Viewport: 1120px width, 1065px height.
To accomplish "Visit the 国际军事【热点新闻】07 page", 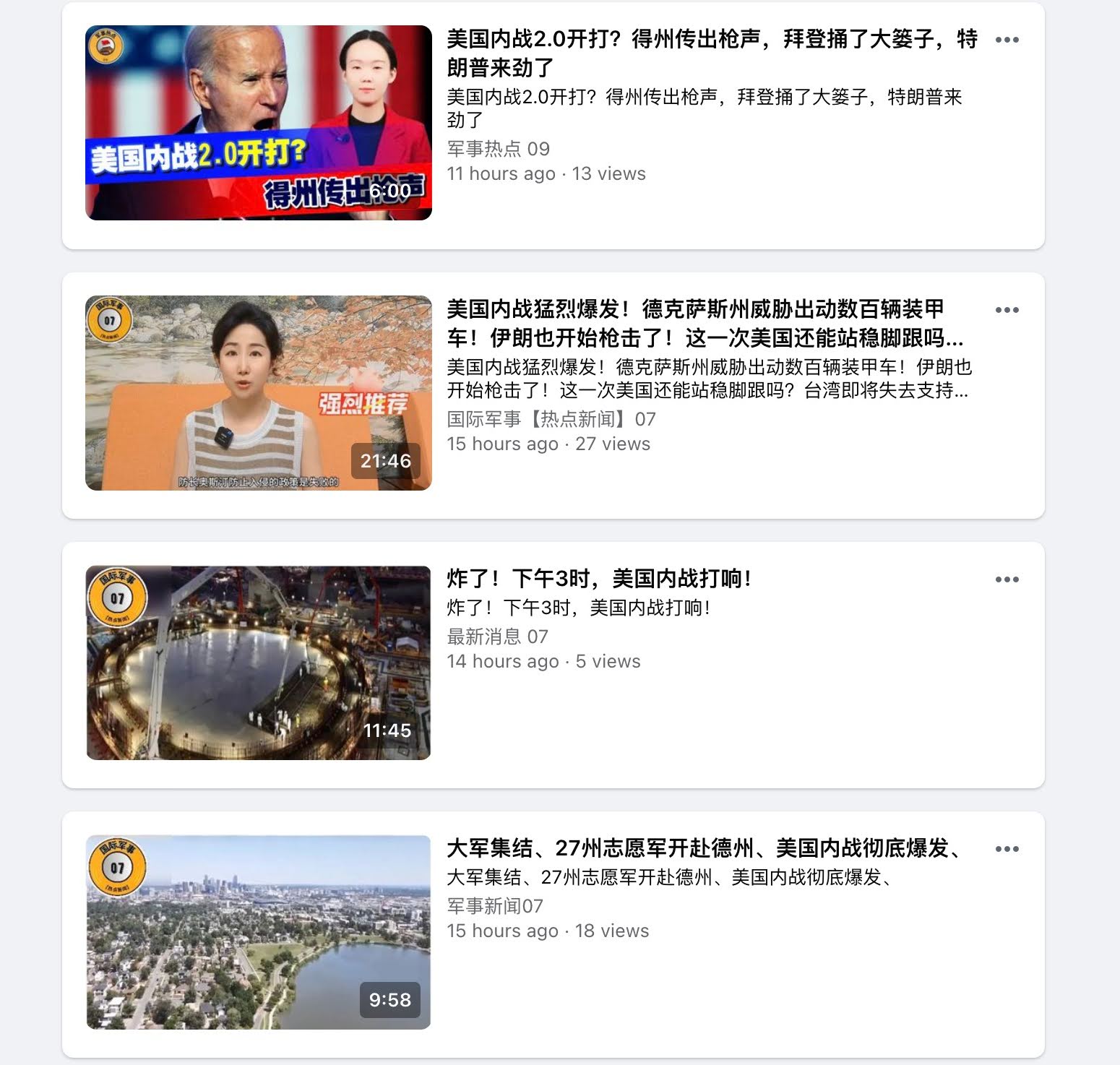I will coord(551,419).
